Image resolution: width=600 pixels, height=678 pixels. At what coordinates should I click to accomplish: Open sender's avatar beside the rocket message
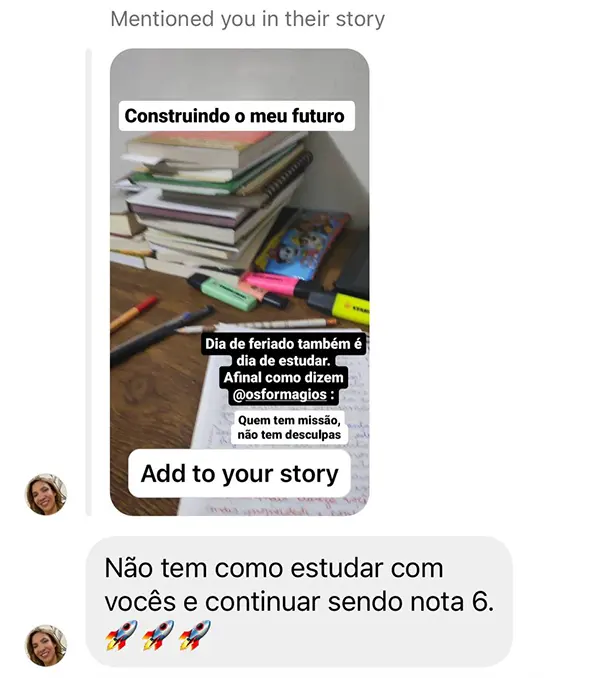click(46, 645)
